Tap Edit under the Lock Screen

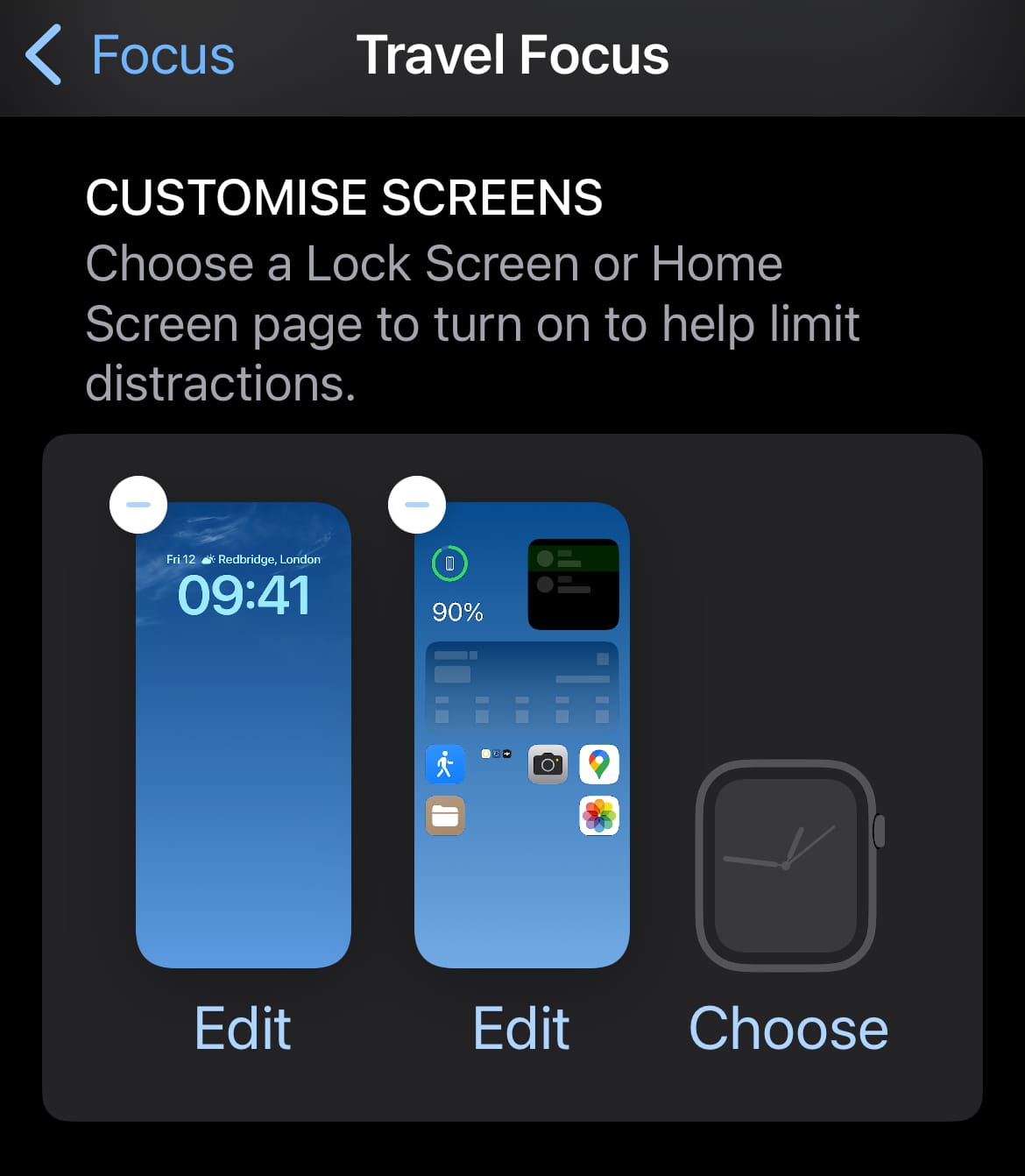pyautogui.click(x=243, y=1028)
